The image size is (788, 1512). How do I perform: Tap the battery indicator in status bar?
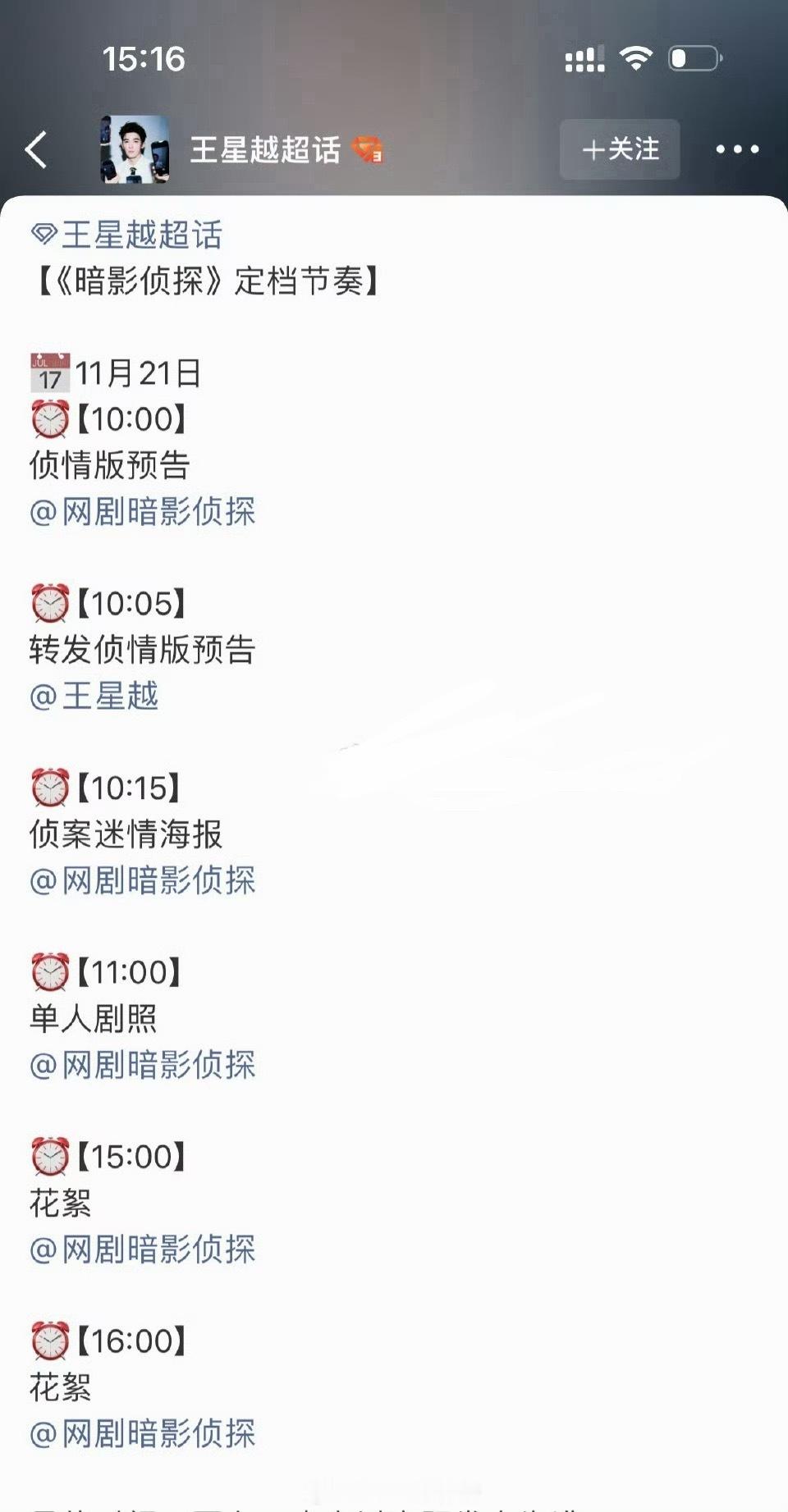coord(694,57)
